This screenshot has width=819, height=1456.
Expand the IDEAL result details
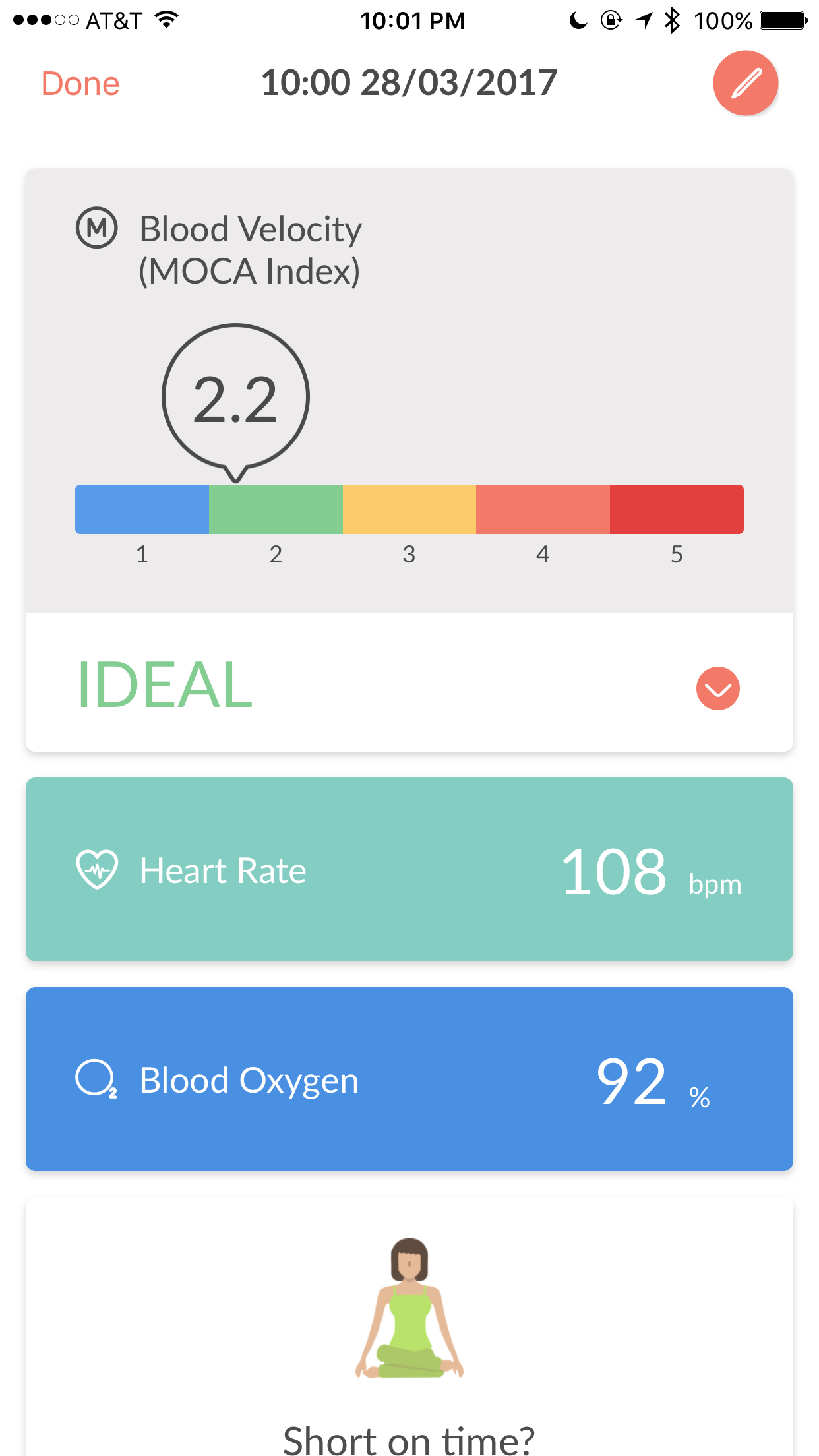point(717,688)
